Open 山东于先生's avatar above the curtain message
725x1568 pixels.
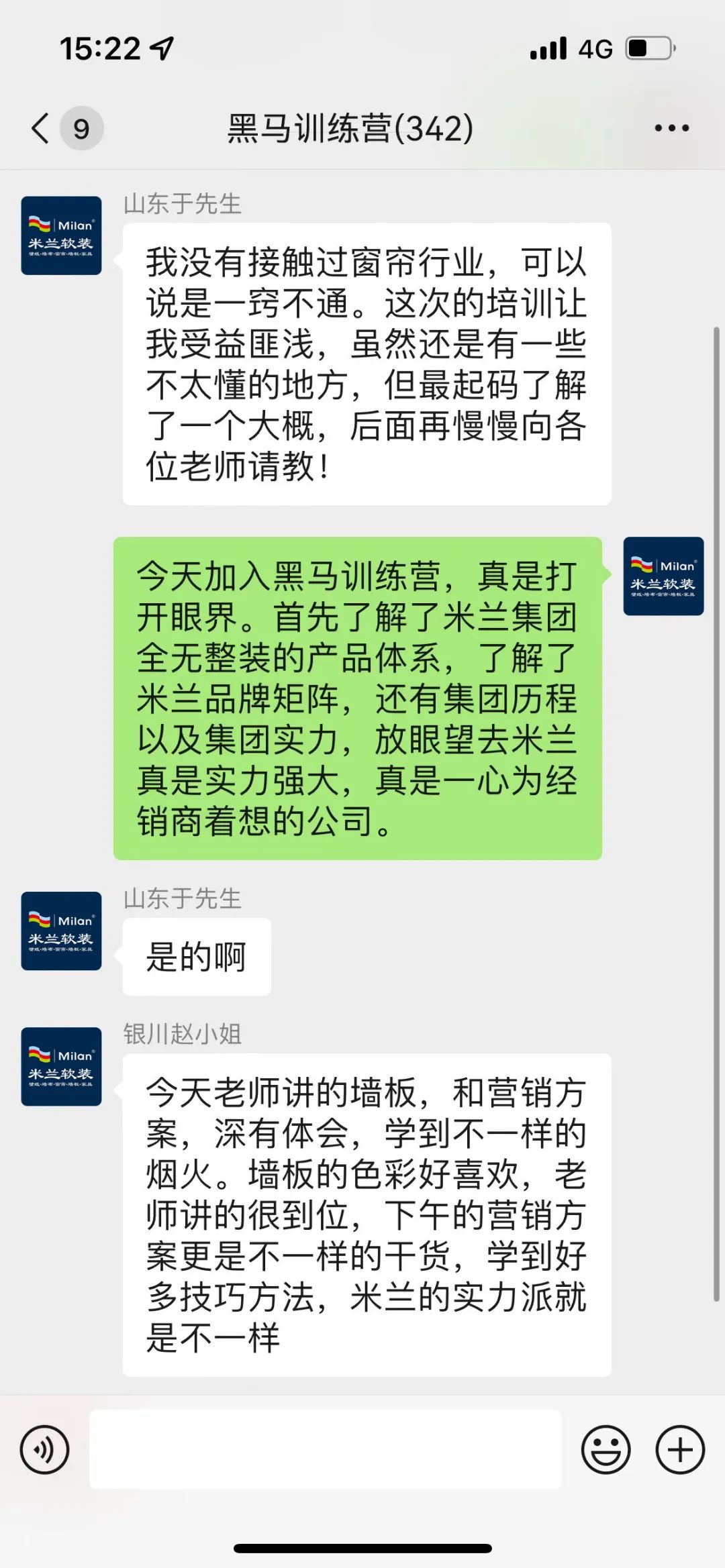61,236
